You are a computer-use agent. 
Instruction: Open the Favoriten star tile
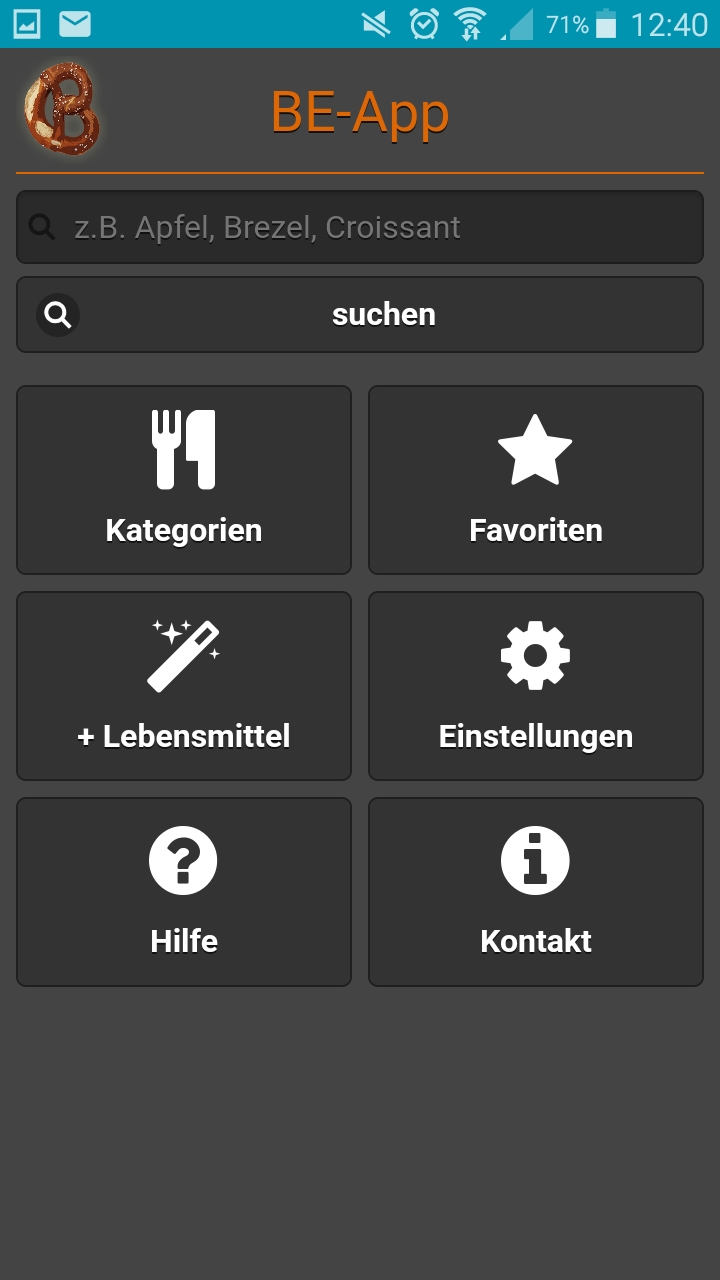pyautogui.click(x=536, y=480)
